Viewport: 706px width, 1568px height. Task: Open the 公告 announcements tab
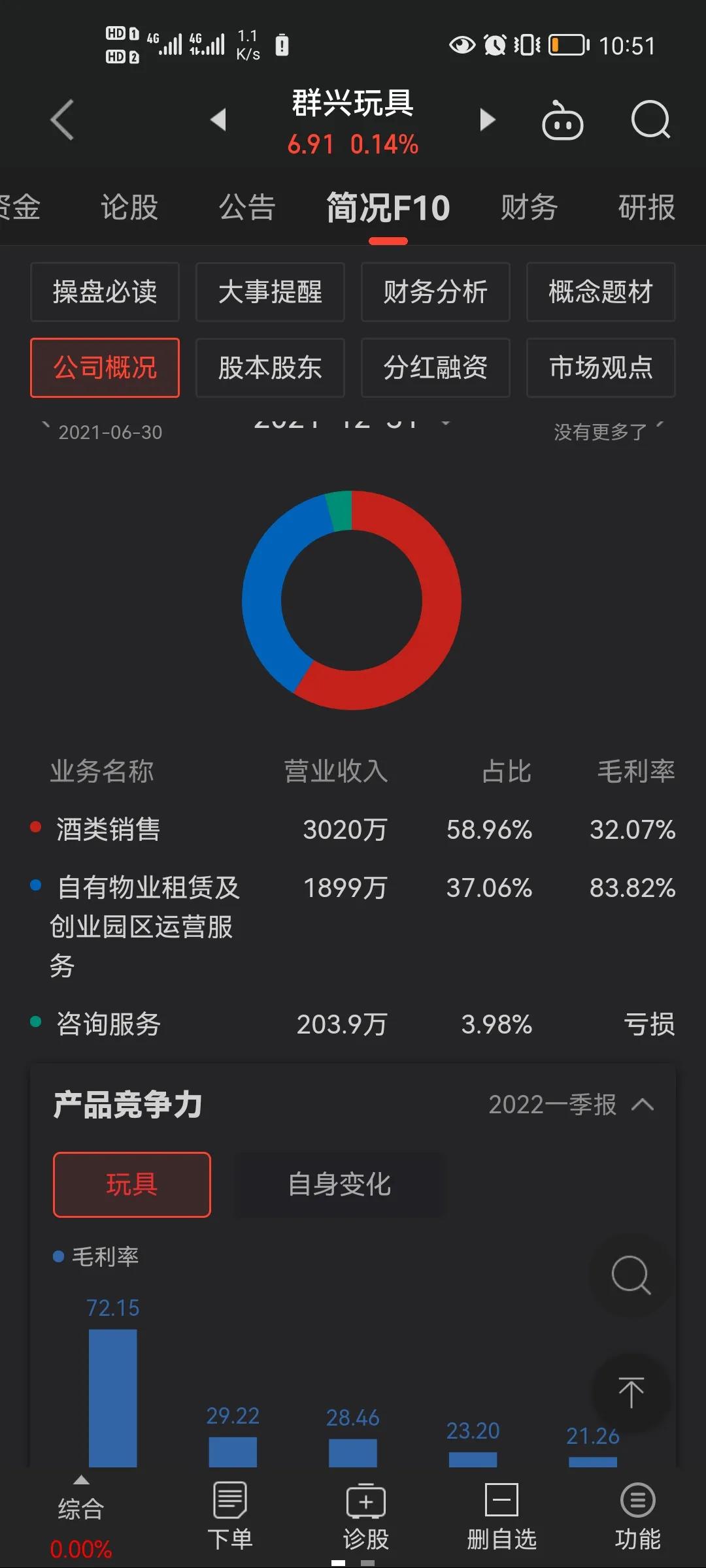246,206
